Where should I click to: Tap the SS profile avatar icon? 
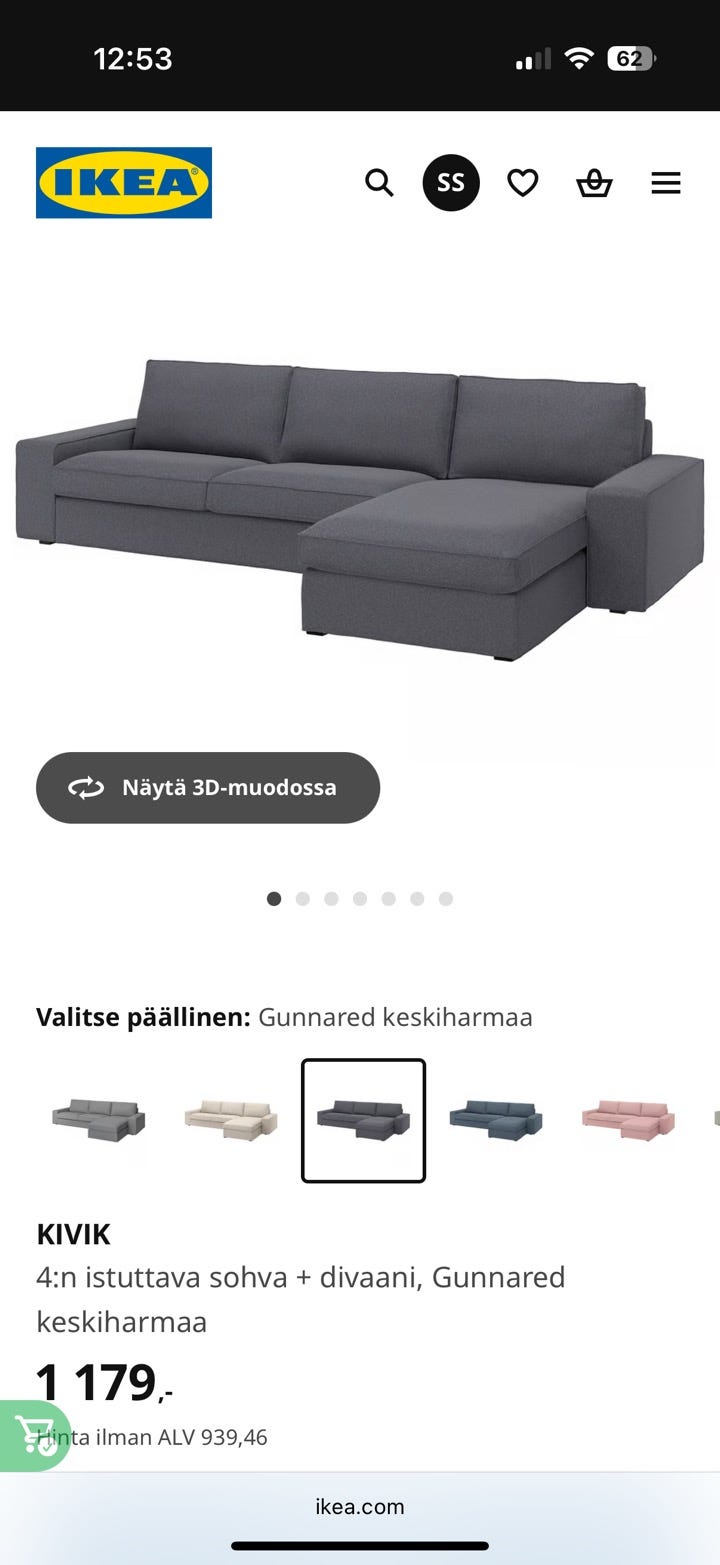pos(451,183)
